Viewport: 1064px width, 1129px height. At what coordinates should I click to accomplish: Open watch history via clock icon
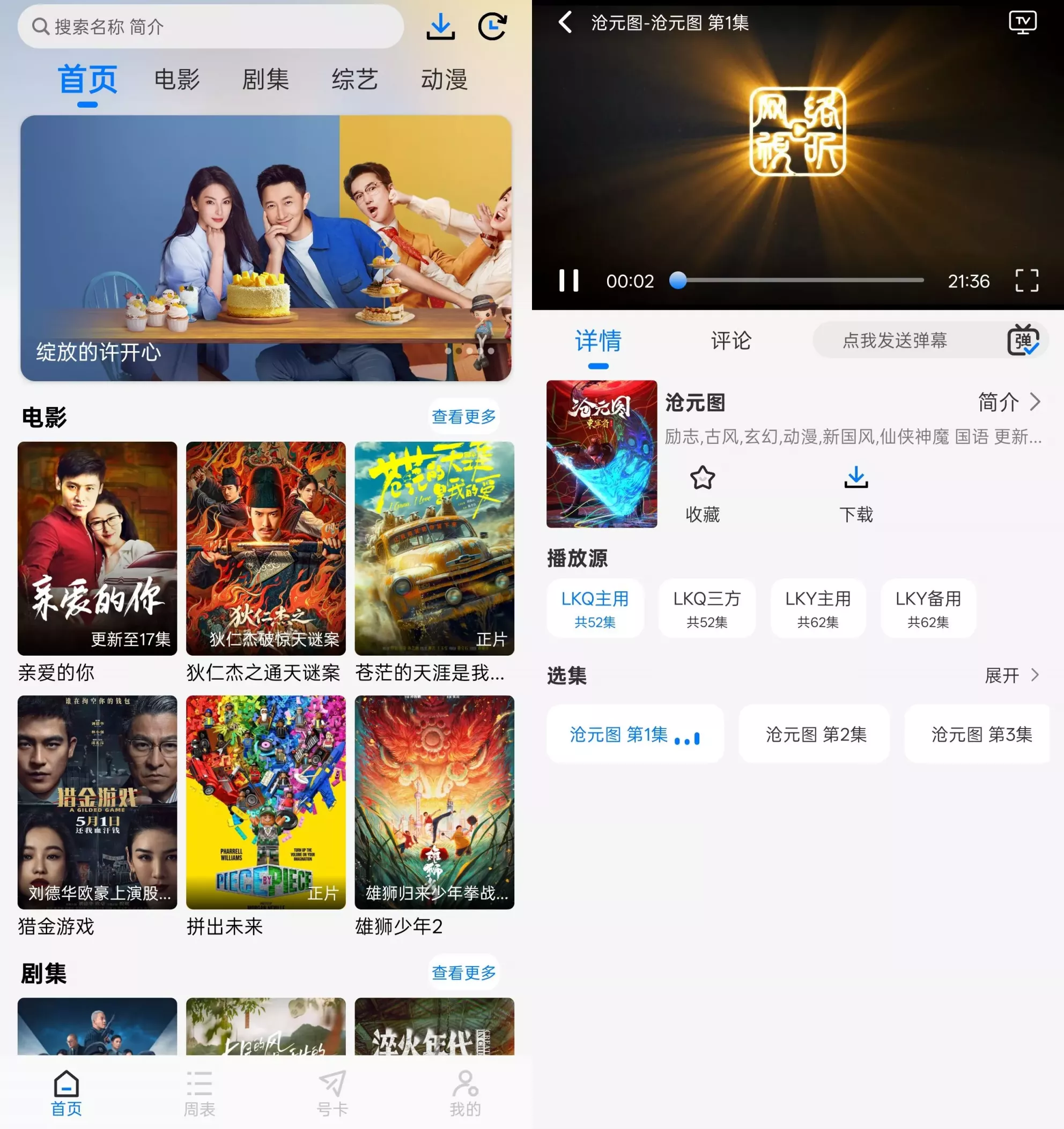[x=492, y=27]
